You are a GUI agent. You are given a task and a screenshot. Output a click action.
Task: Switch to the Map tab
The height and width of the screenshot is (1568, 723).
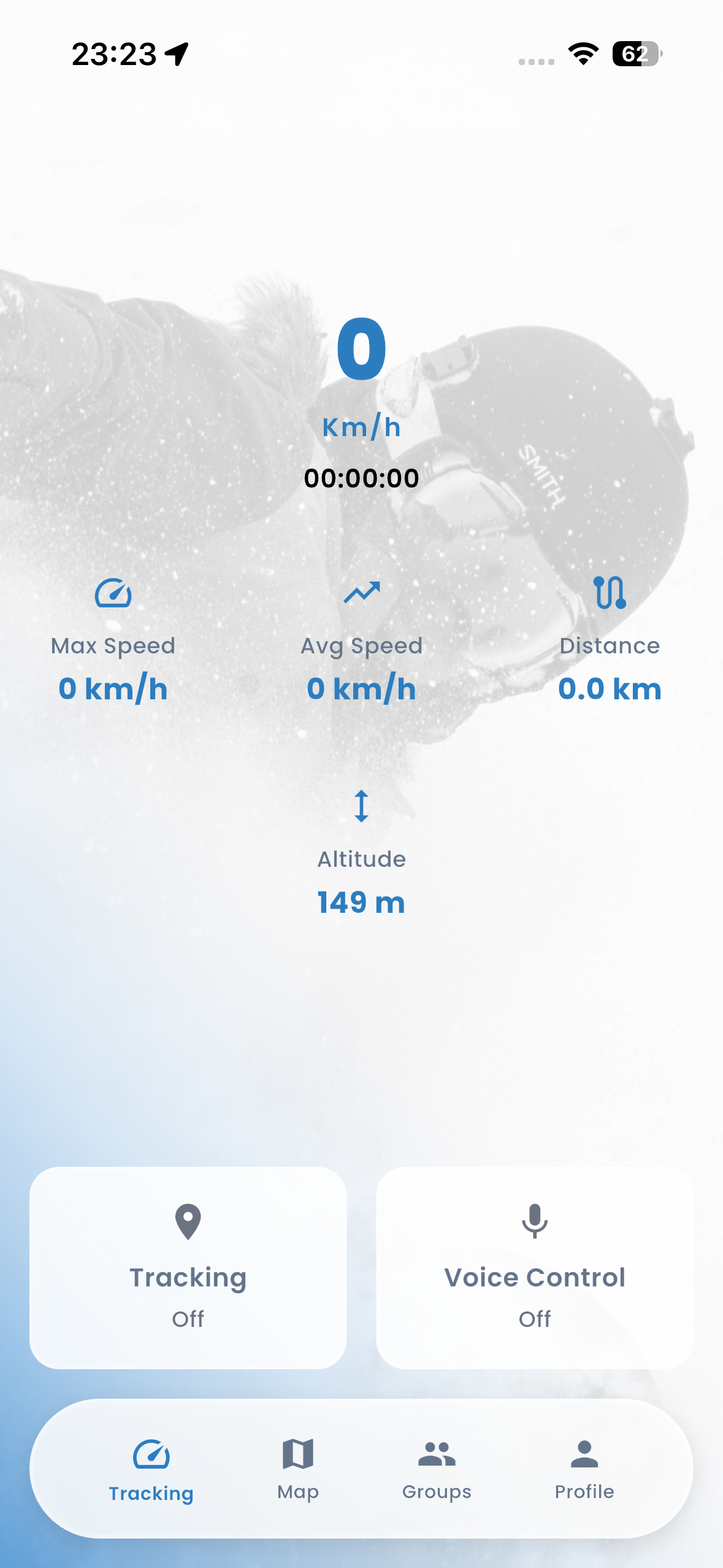point(298,1469)
